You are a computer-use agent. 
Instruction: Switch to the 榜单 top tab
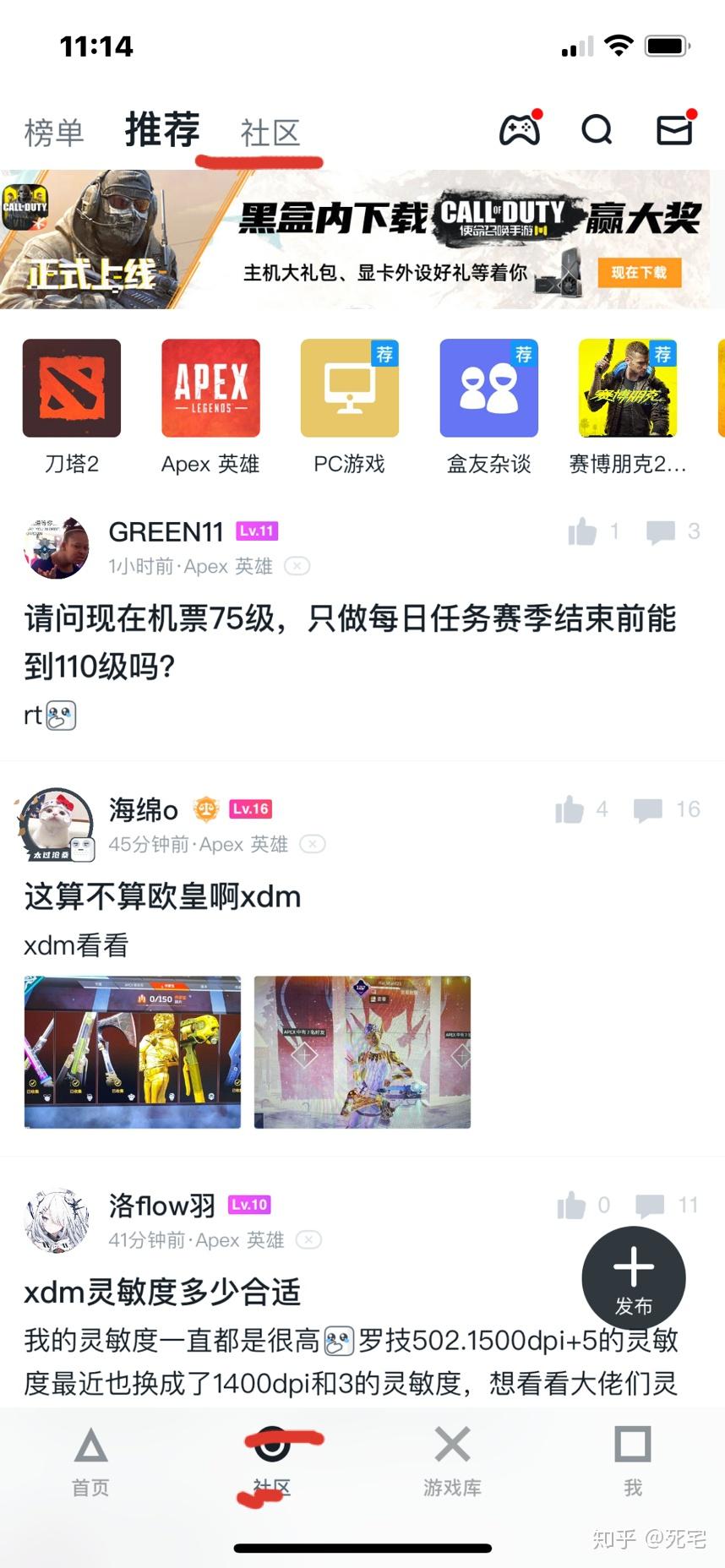pos(54,133)
